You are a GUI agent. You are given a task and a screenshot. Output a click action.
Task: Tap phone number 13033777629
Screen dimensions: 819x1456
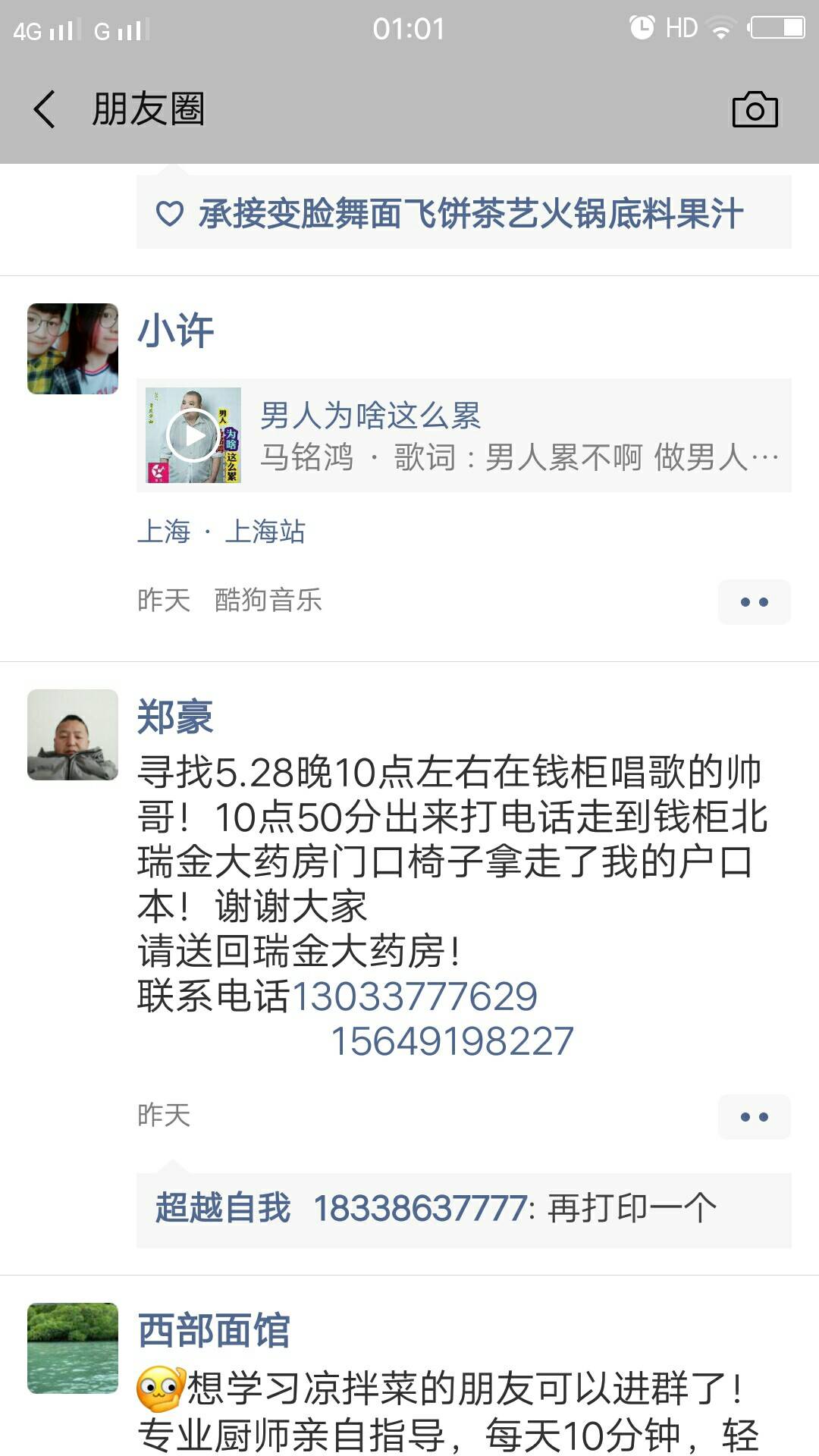pyautogui.click(x=414, y=996)
